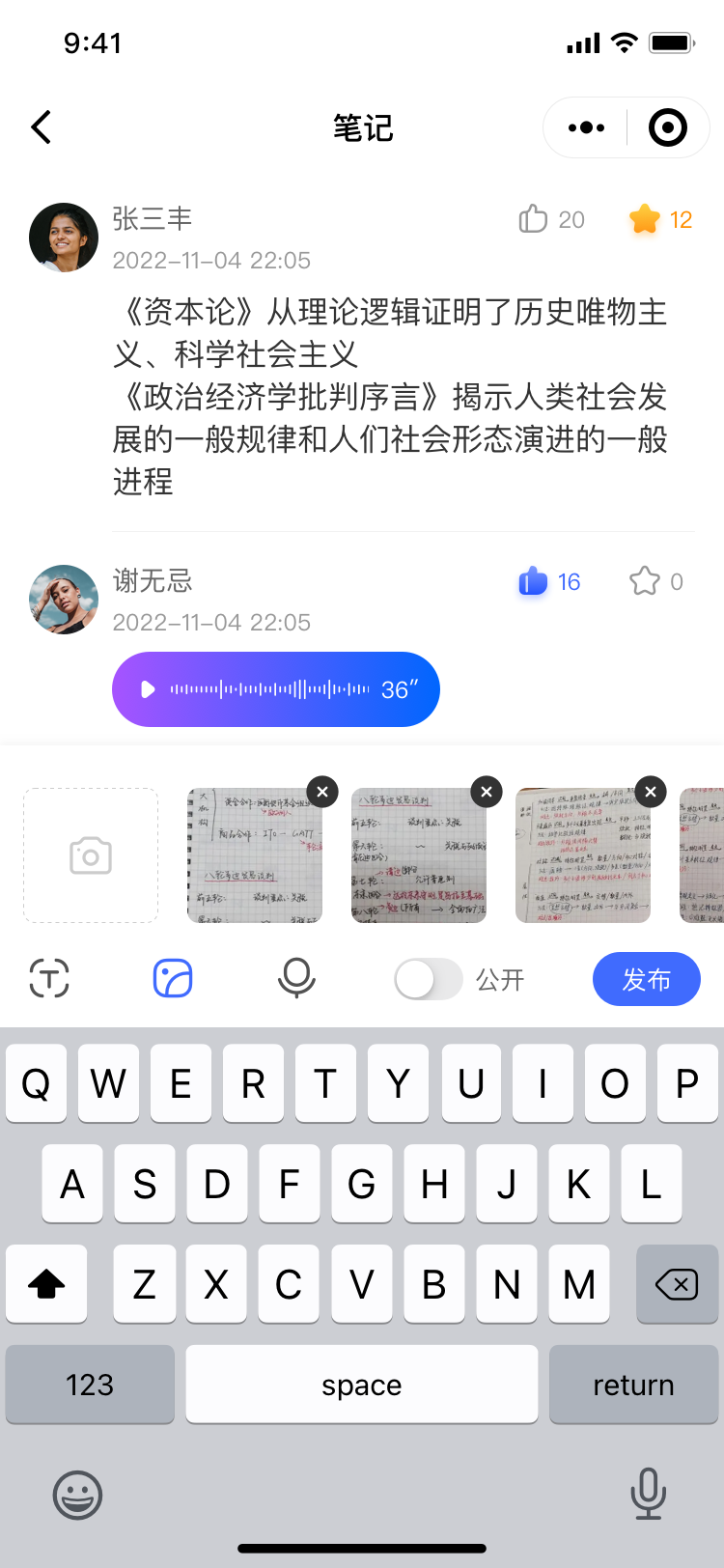
Task: Add a photo using the camera box
Action: 91,855
